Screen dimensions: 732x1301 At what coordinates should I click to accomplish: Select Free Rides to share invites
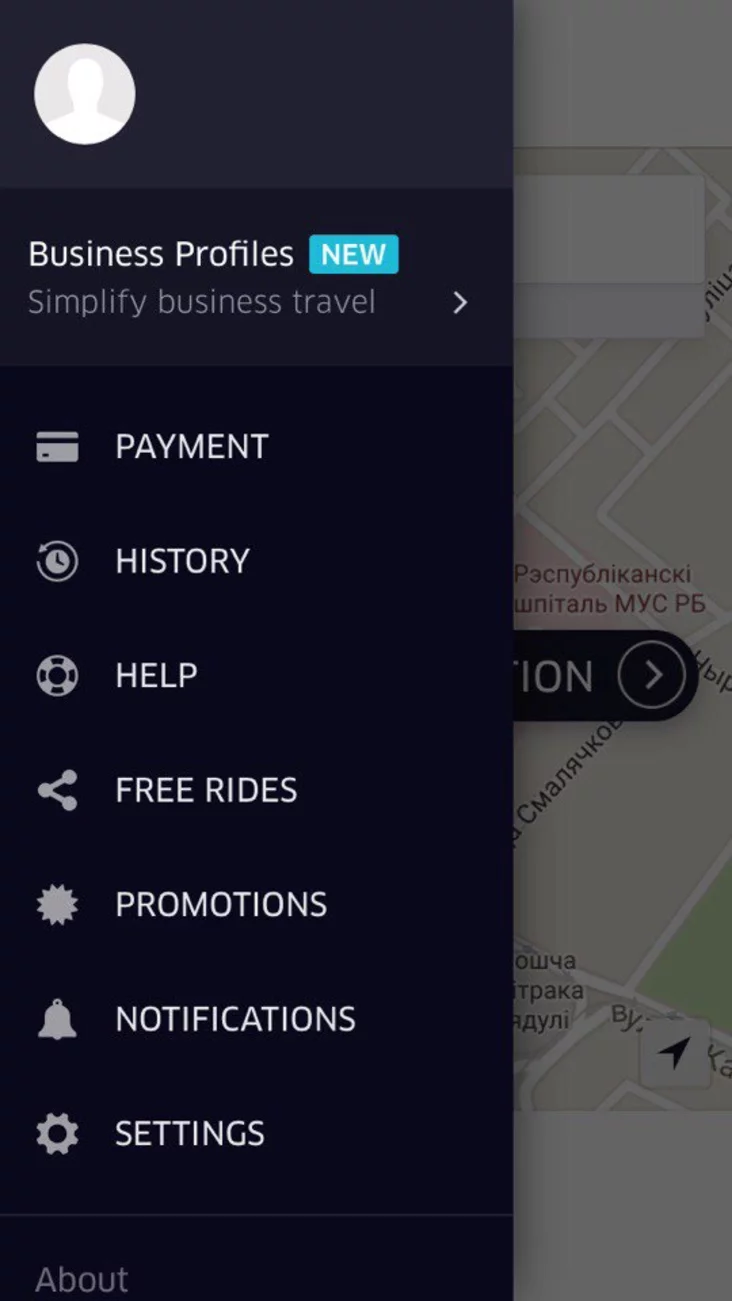pyautogui.click(x=206, y=790)
